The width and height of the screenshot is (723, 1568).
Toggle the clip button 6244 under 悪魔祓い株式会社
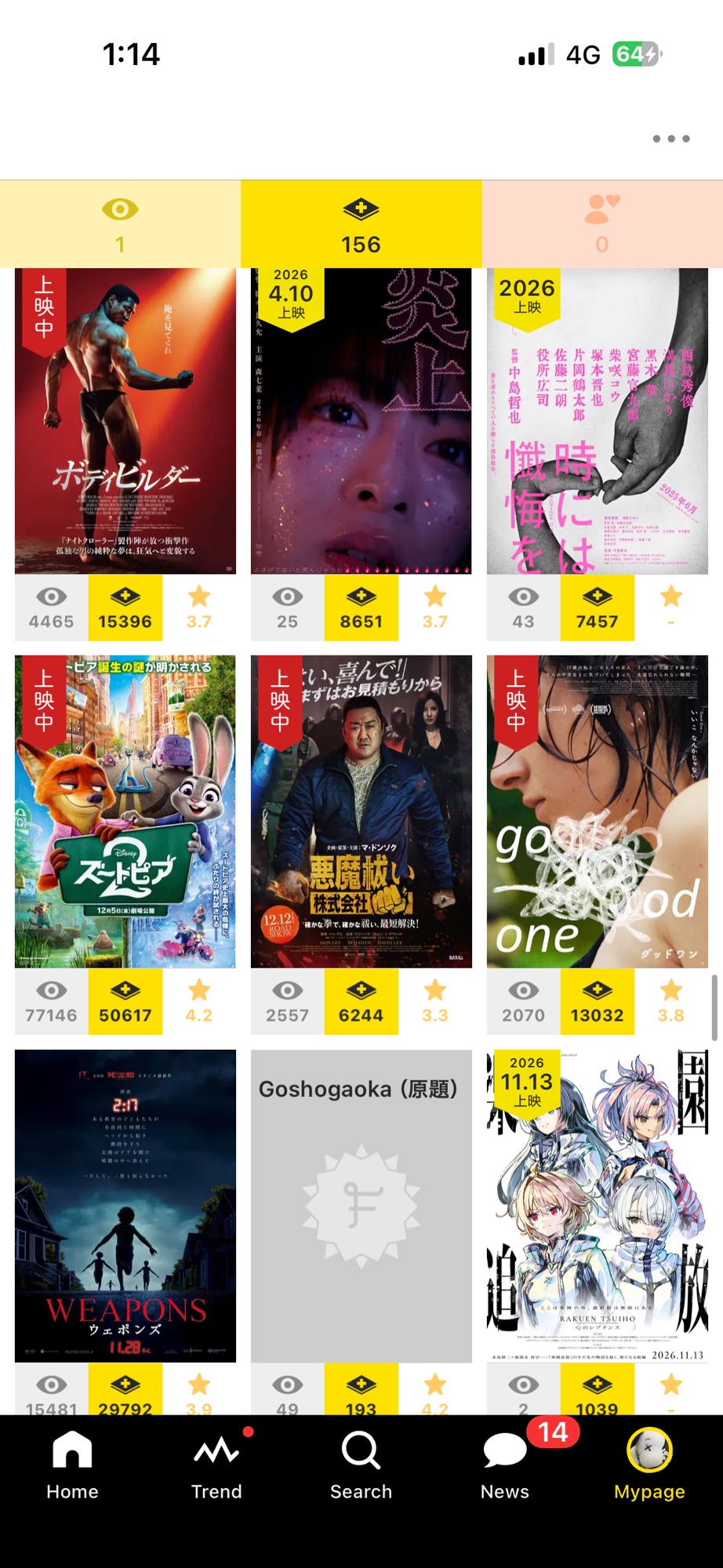361,1002
